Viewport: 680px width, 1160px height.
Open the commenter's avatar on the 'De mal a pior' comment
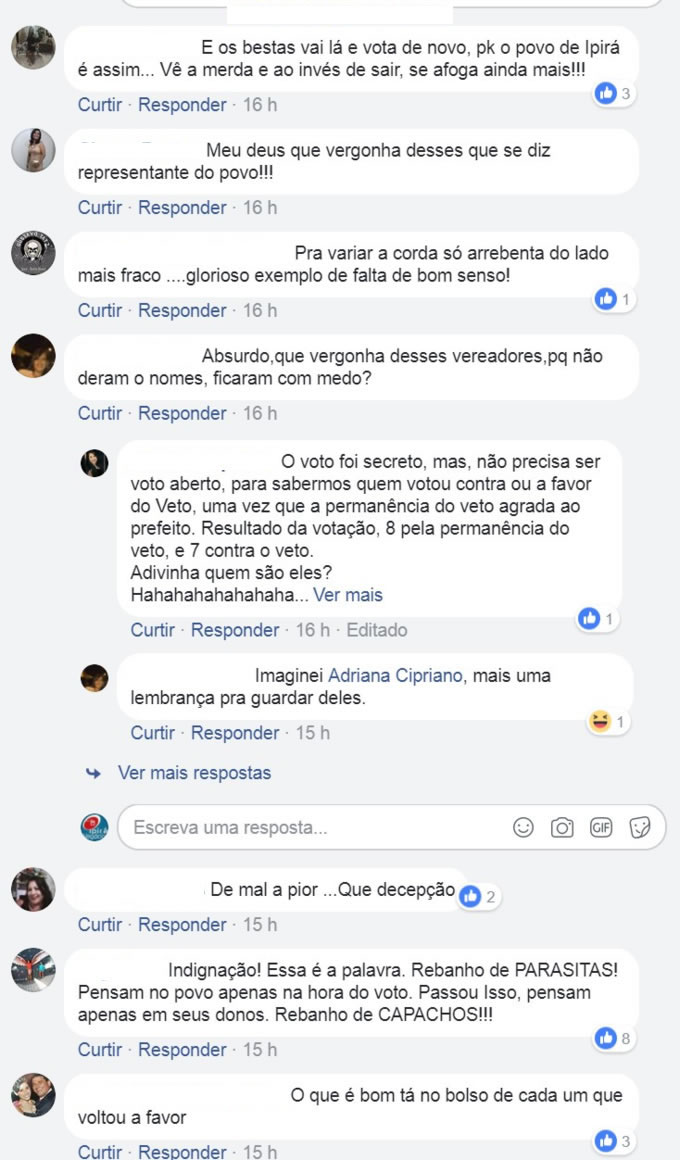coord(33,889)
